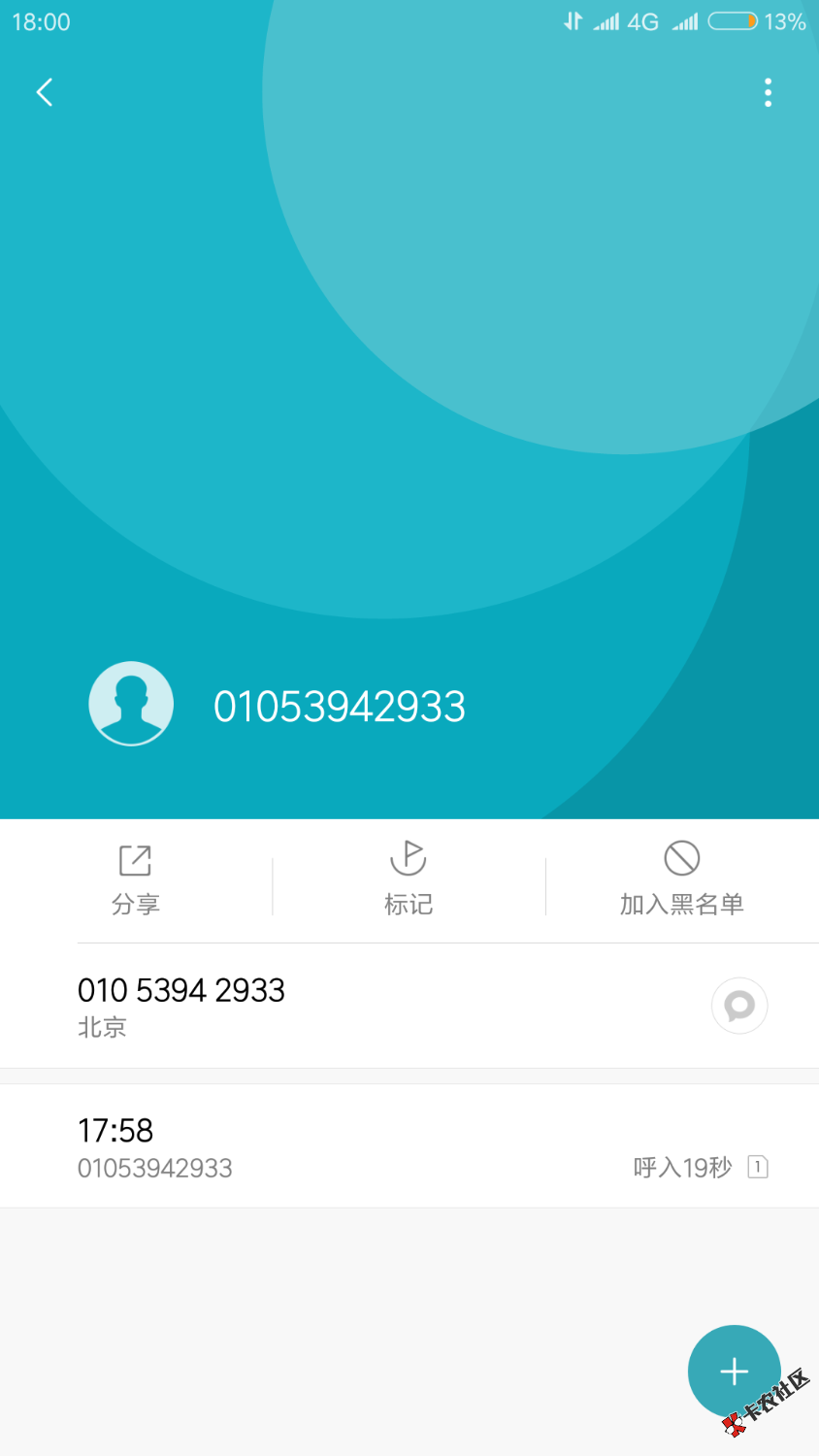This screenshot has height=1456, width=819.
Task: Open the three-dot overflow menu
Action: point(768,92)
